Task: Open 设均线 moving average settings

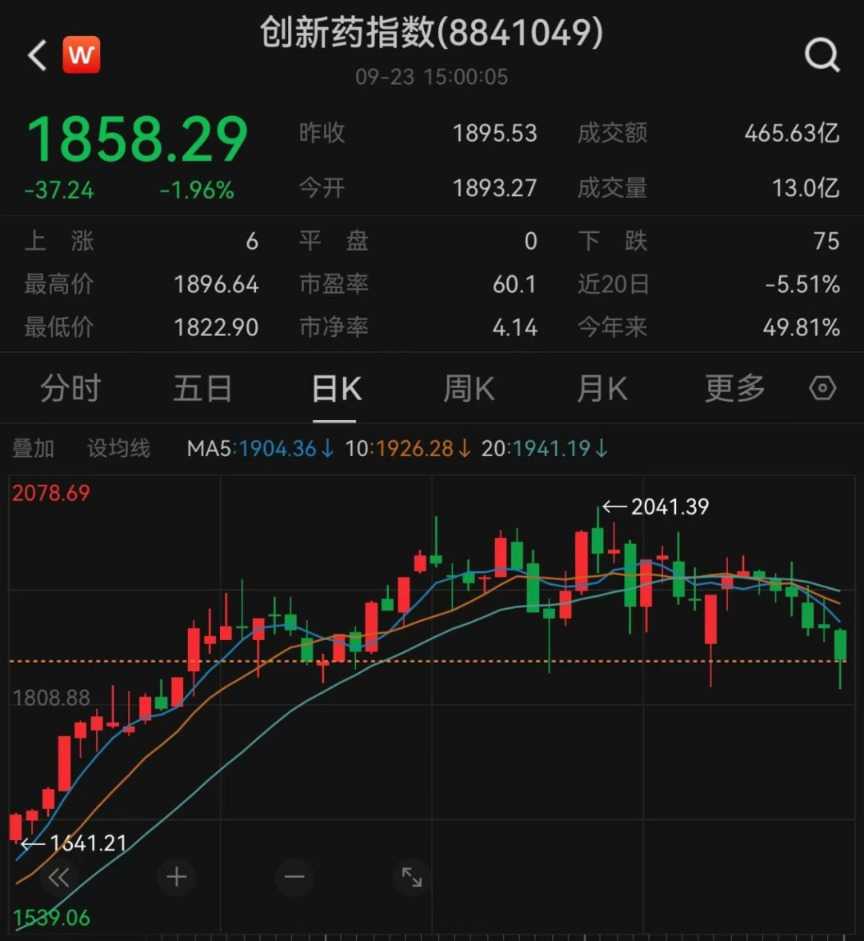Action: coord(118,448)
